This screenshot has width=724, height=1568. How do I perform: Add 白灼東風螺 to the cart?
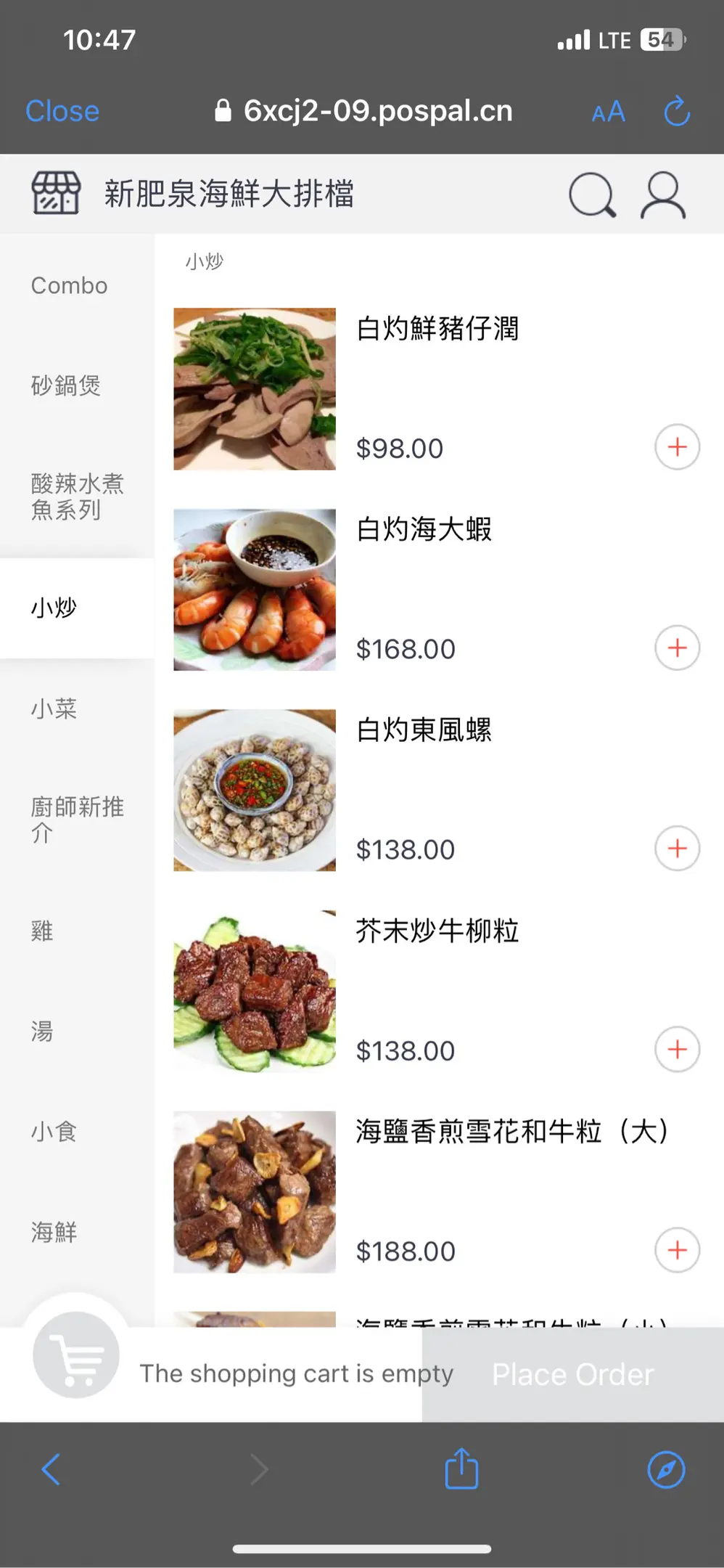(677, 848)
